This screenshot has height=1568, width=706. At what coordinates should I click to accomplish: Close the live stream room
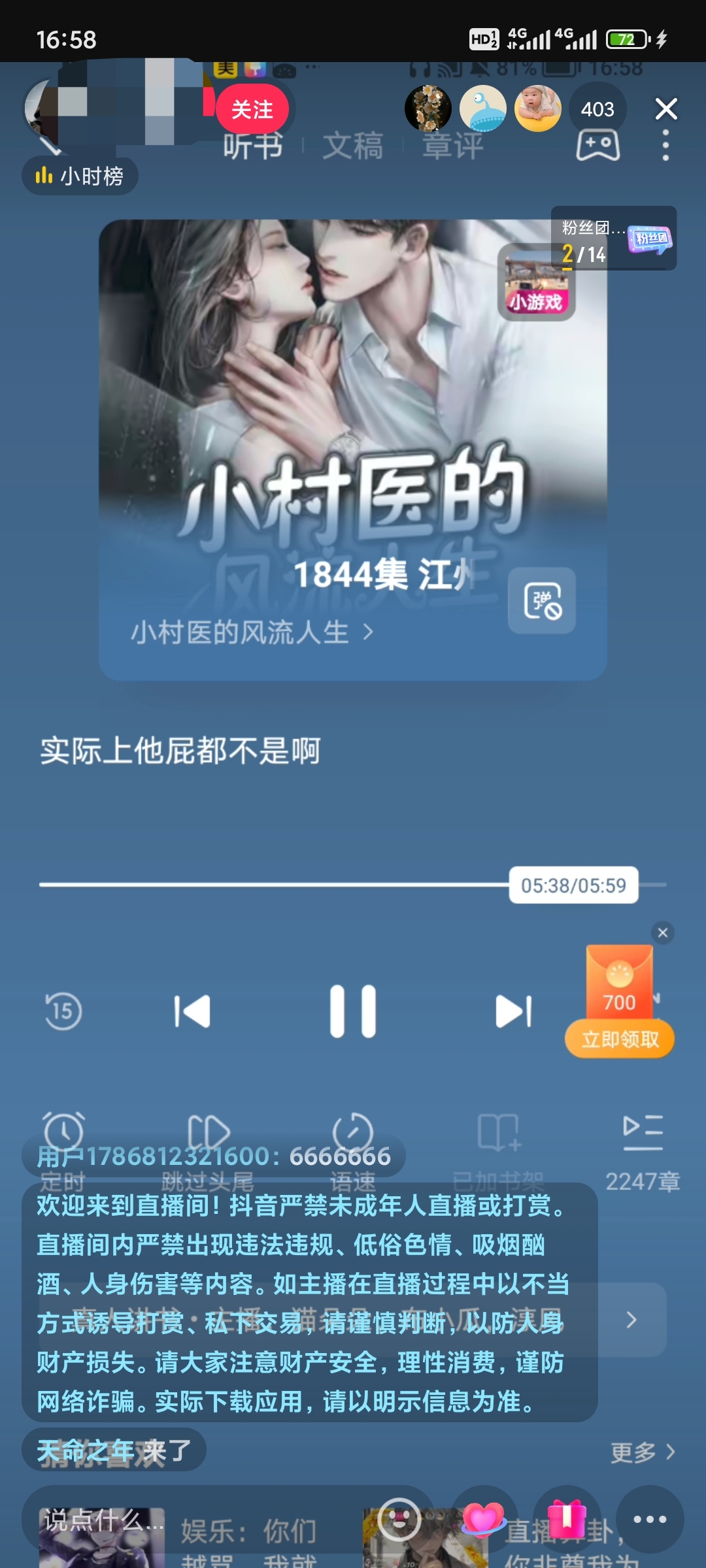(665, 109)
